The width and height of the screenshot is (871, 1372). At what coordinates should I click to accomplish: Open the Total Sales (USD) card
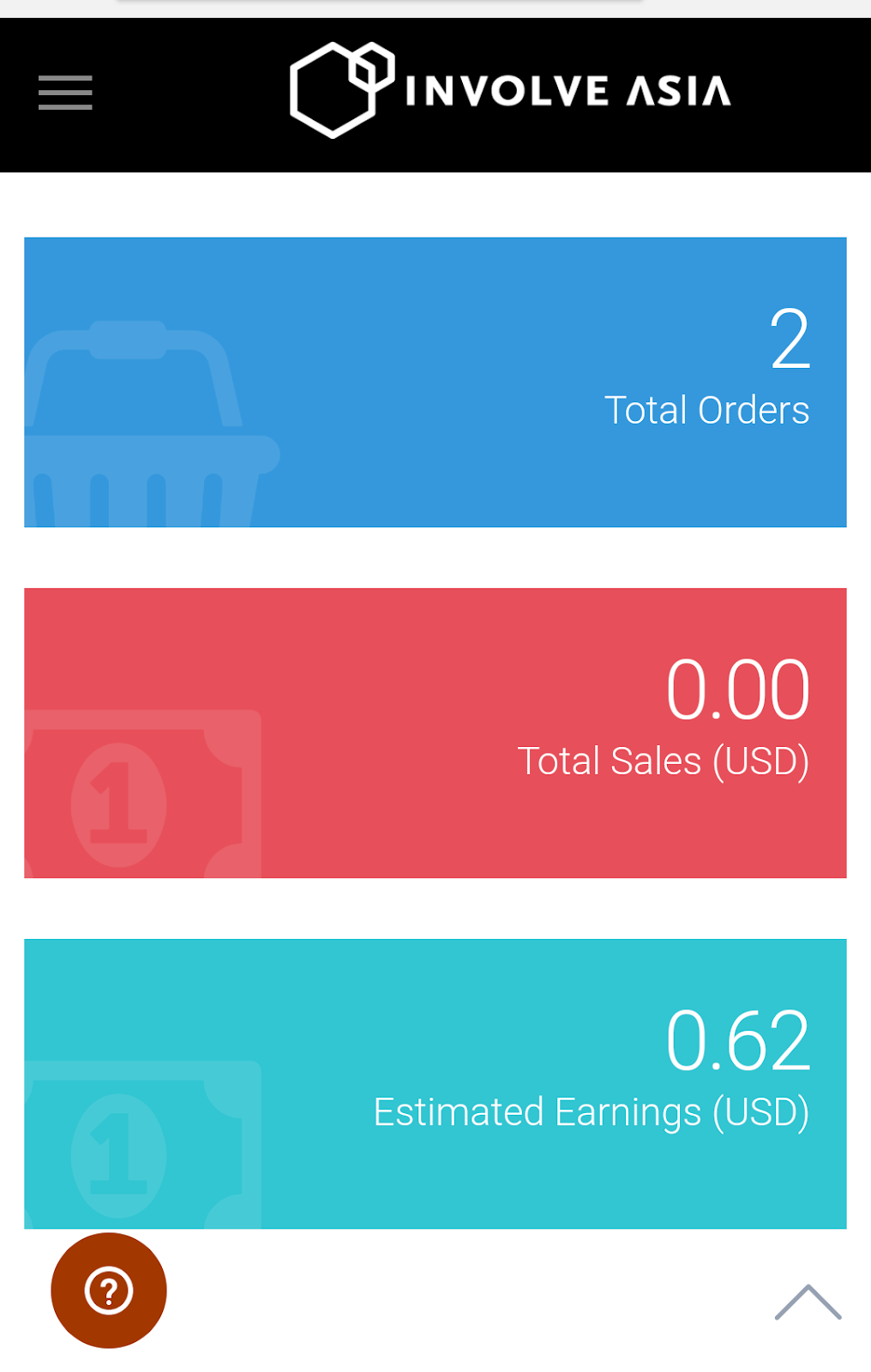tap(435, 733)
